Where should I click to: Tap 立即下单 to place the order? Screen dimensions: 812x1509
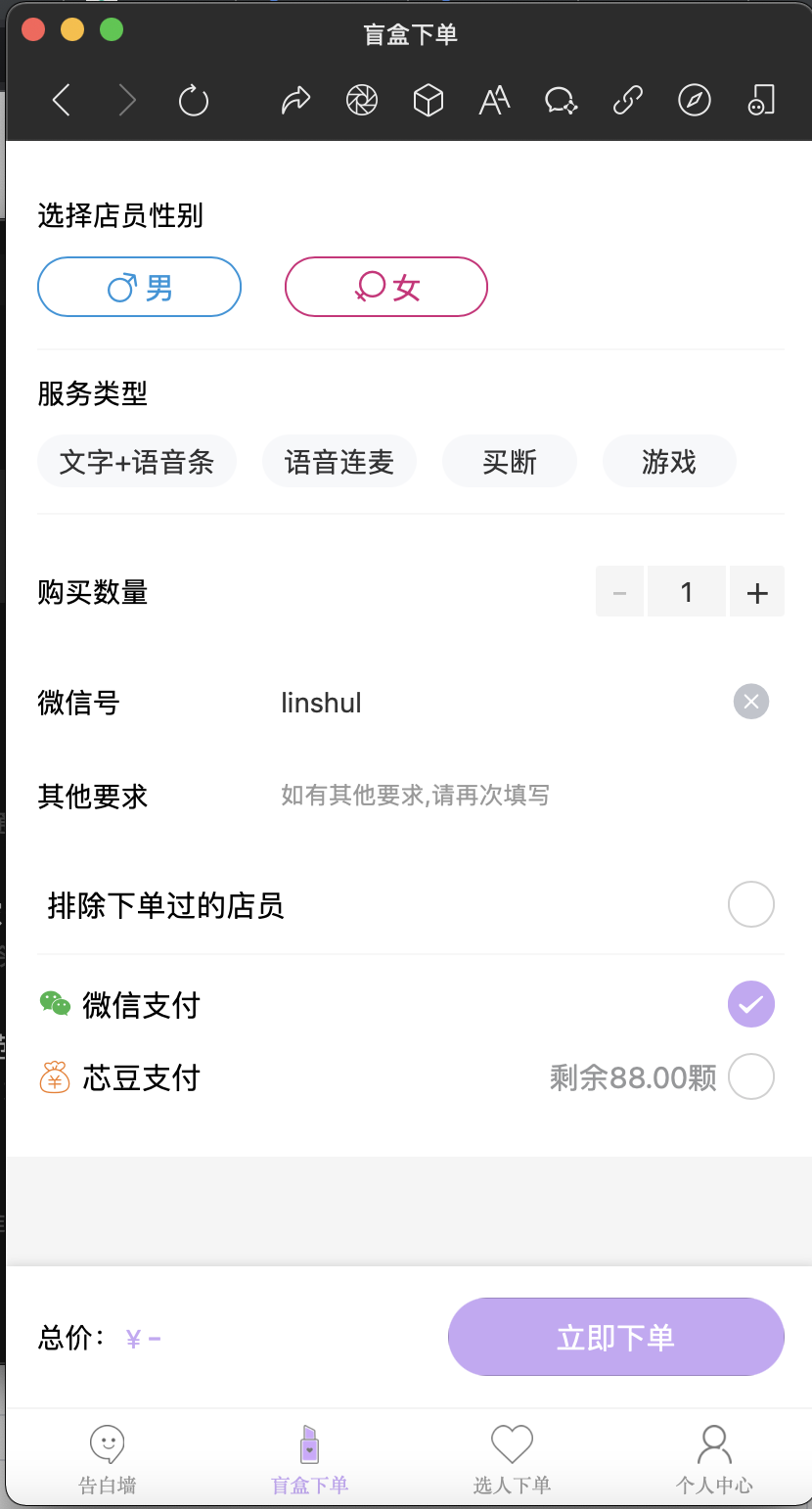click(616, 1337)
